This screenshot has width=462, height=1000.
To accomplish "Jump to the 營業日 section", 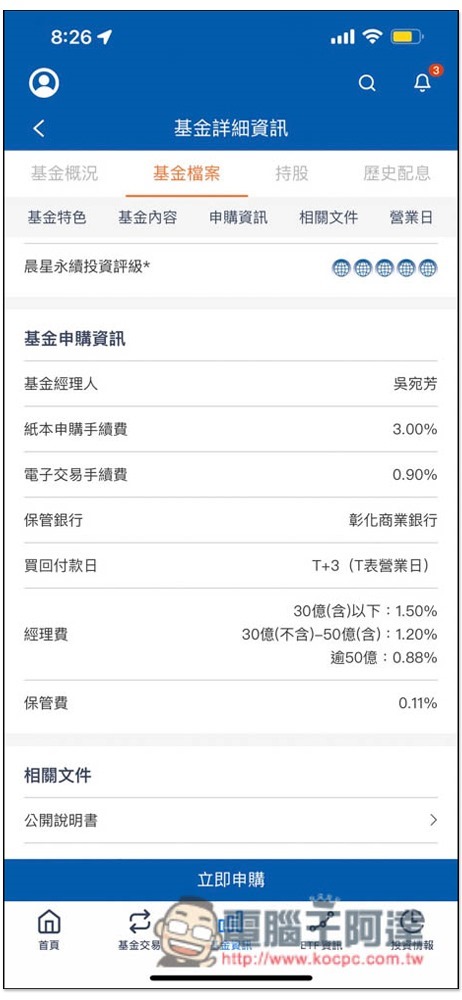I will [412, 217].
